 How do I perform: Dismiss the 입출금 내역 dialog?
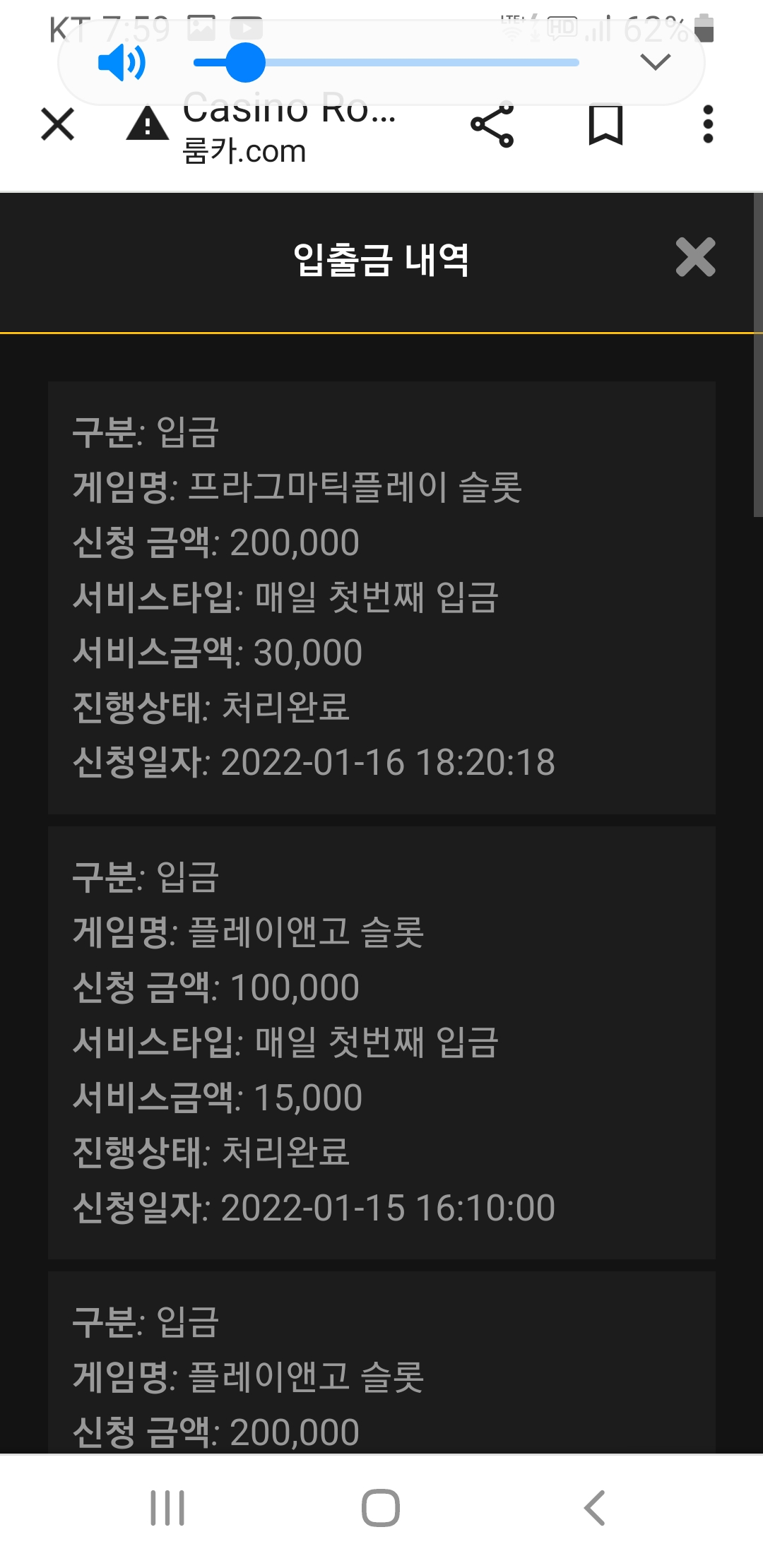[695, 257]
